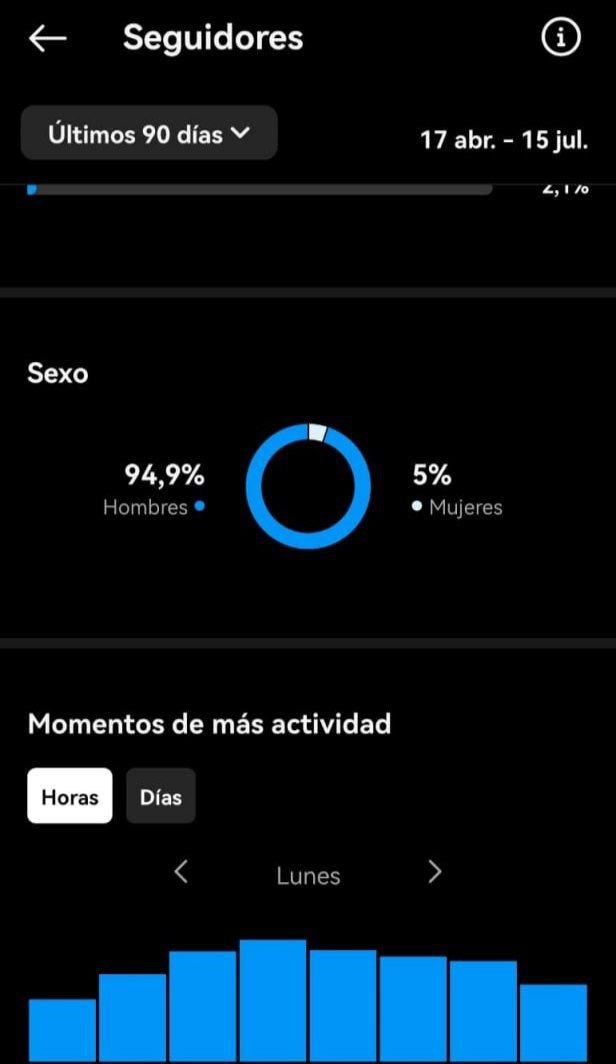Open the info icon for Seguidores

pyautogui.click(x=560, y=38)
